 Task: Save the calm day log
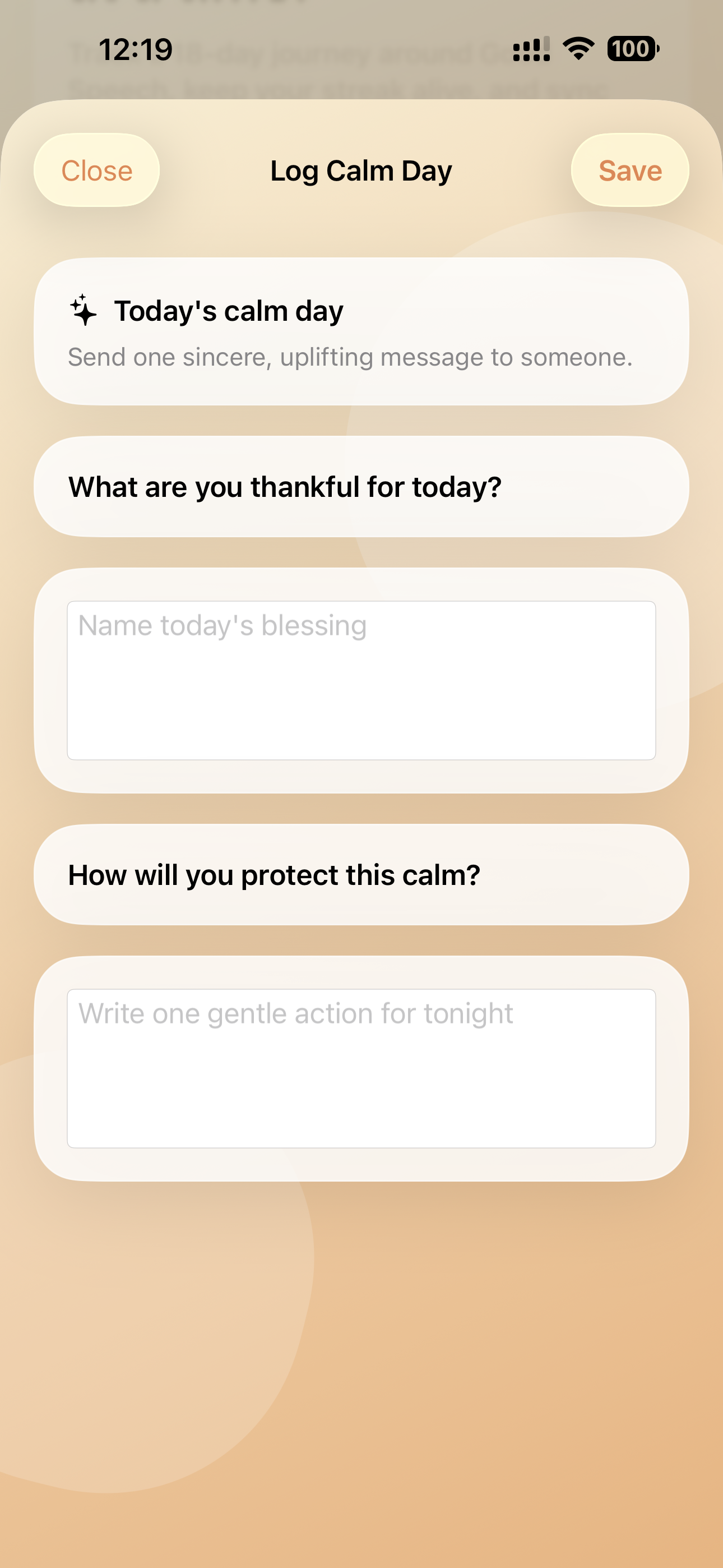coord(629,170)
